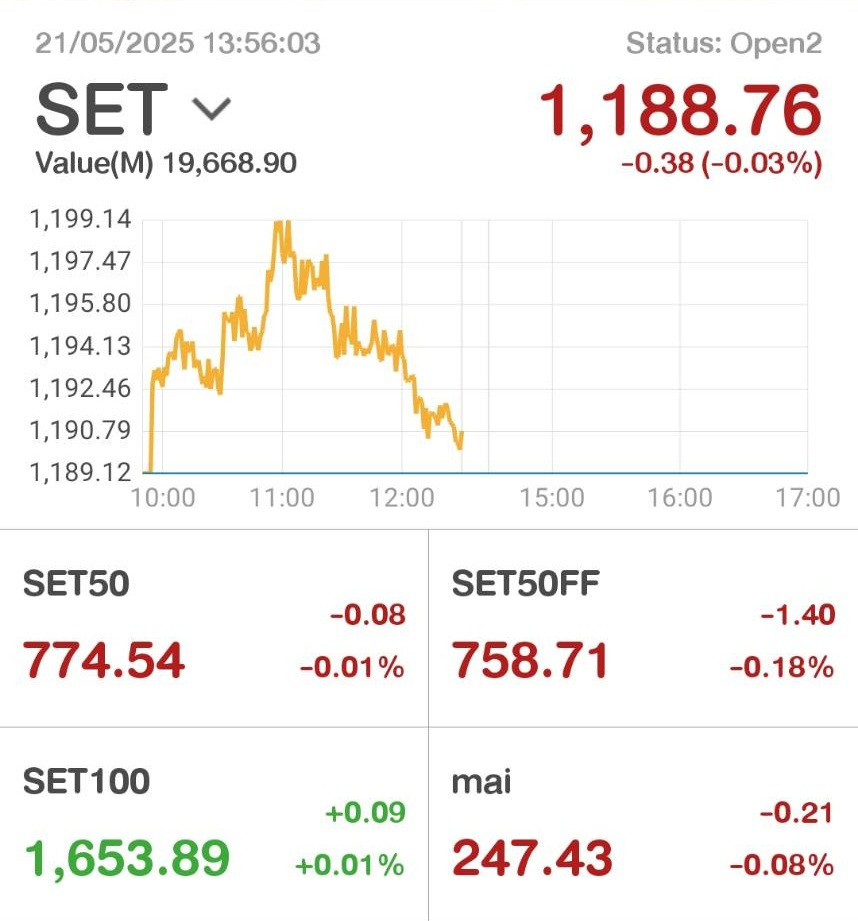This screenshot has width=858, height=921.
Task: Open the SET100 index tile
Action: (x=214, y=824)
